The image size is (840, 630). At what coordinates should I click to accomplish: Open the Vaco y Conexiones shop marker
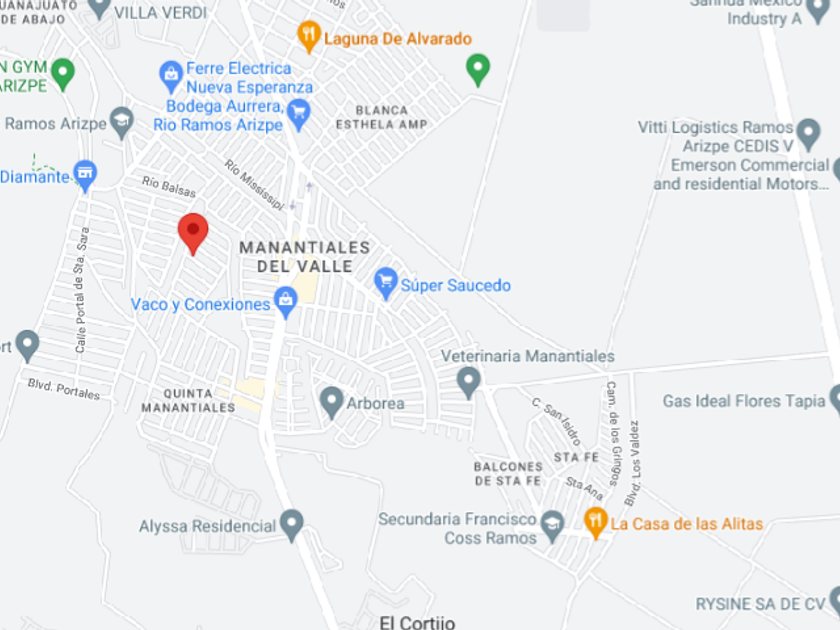286,302
